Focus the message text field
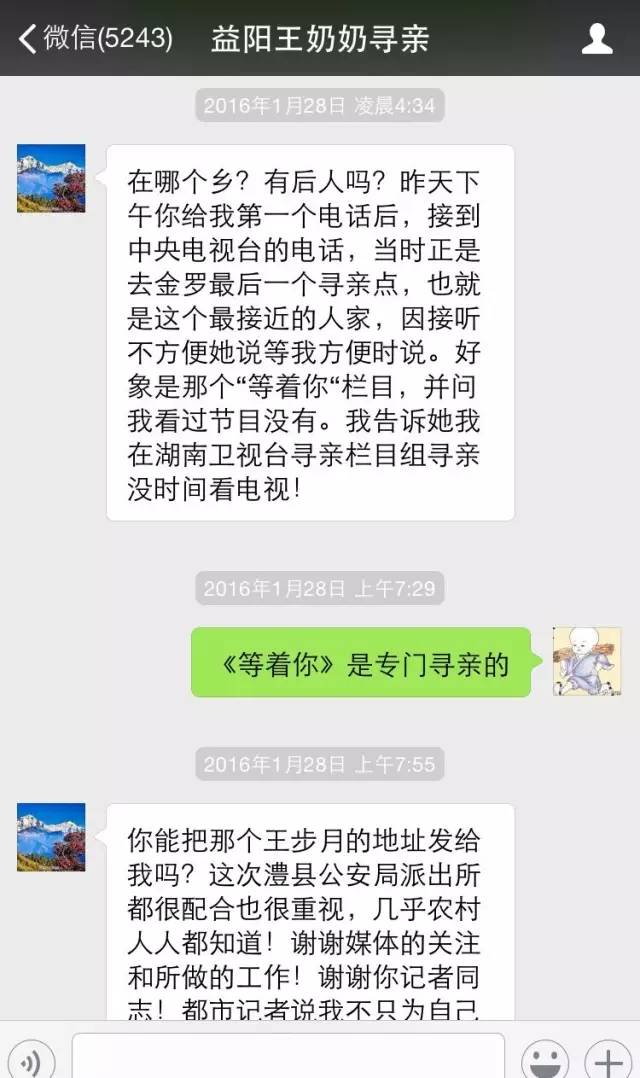640x1078 pixels. point(288,1056)
